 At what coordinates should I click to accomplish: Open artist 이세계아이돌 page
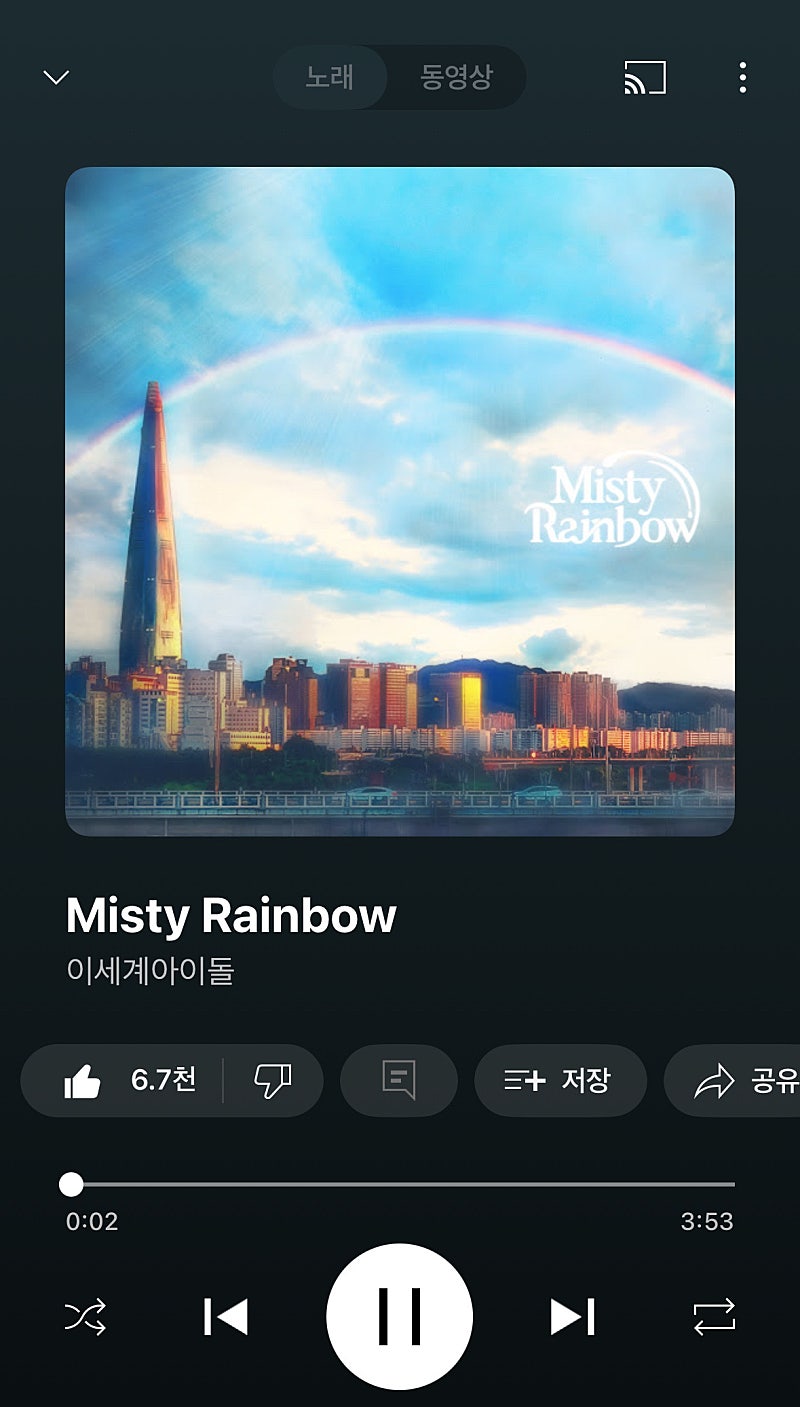150,970
